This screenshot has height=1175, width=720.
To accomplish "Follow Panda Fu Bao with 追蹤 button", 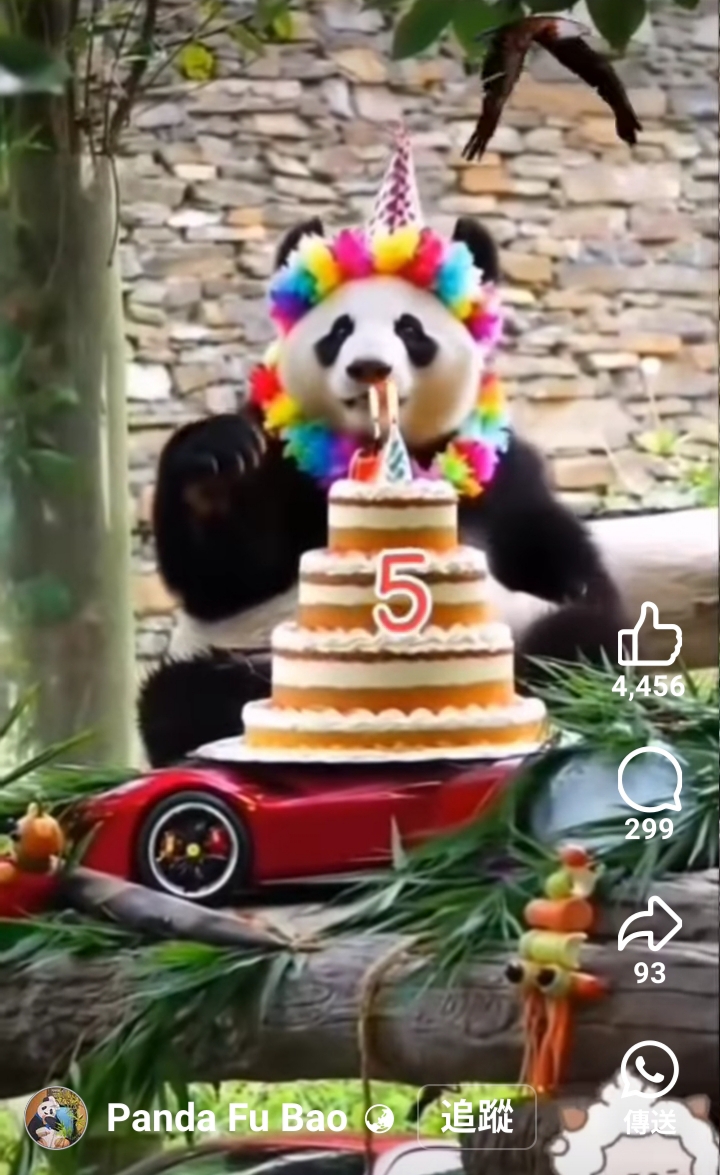I will pos(477,1117).
